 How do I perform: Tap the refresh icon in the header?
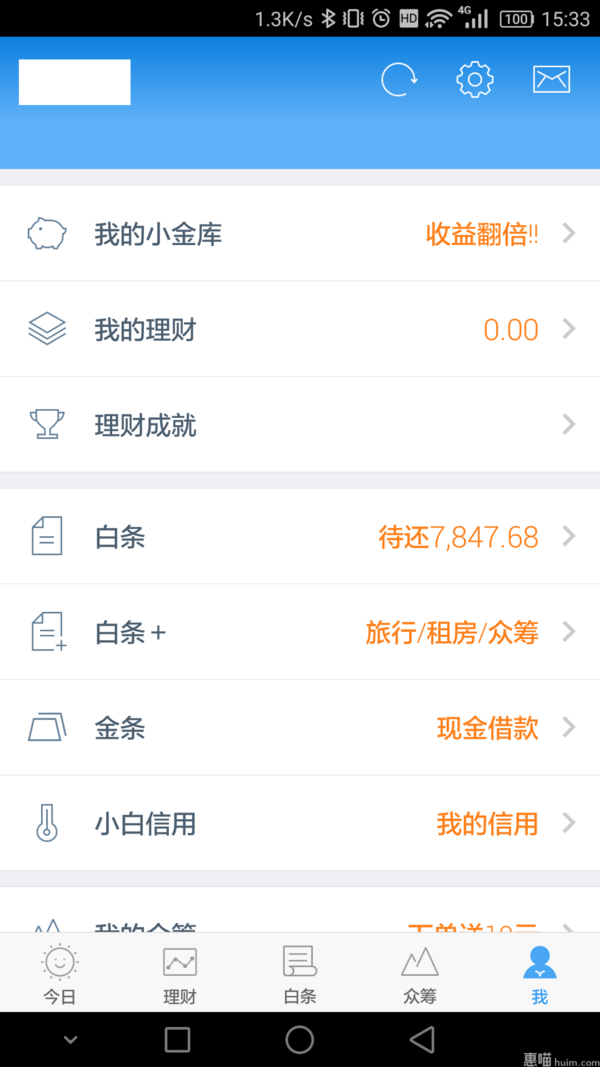399,80
